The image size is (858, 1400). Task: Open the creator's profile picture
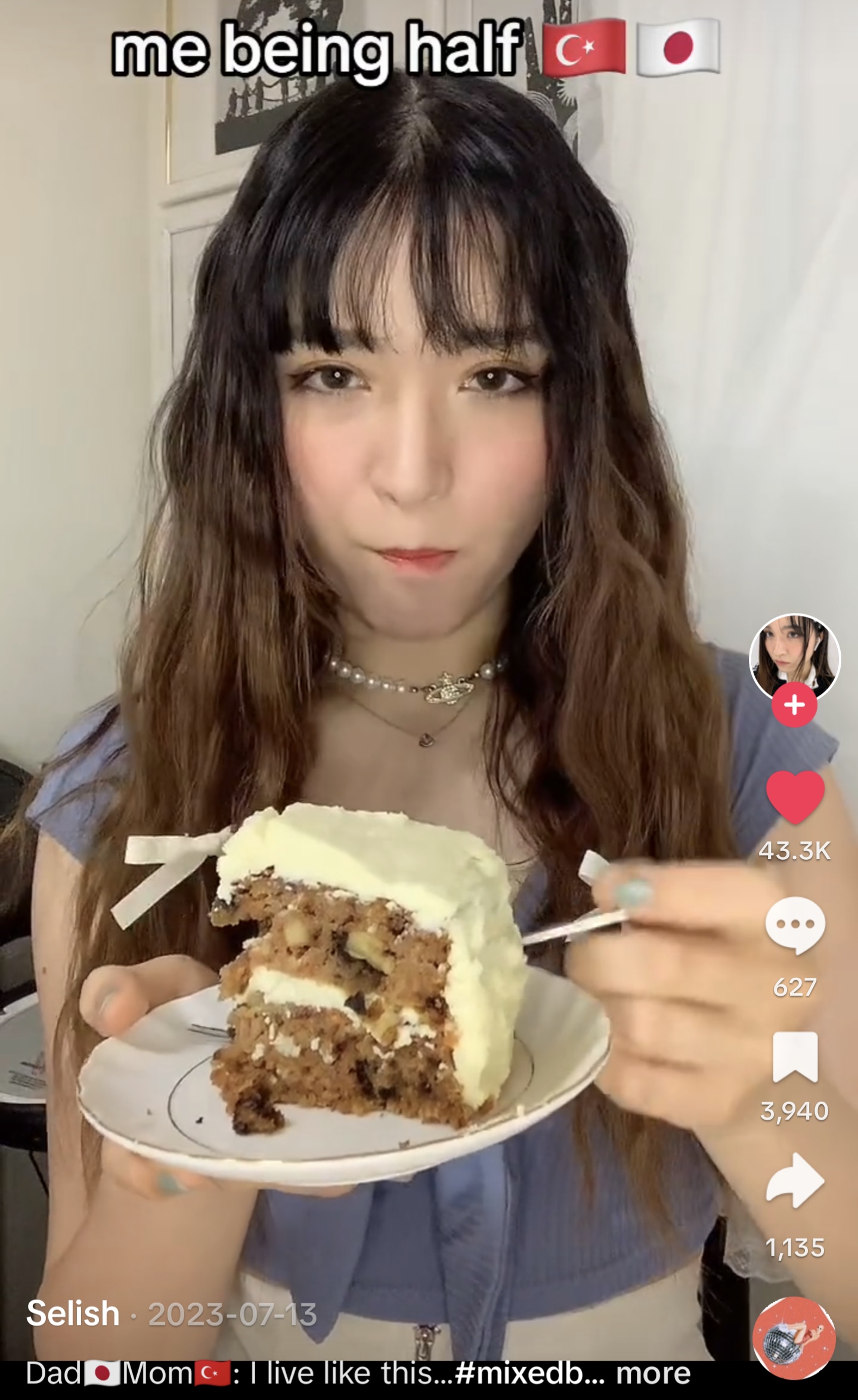(x=794, y=657)
